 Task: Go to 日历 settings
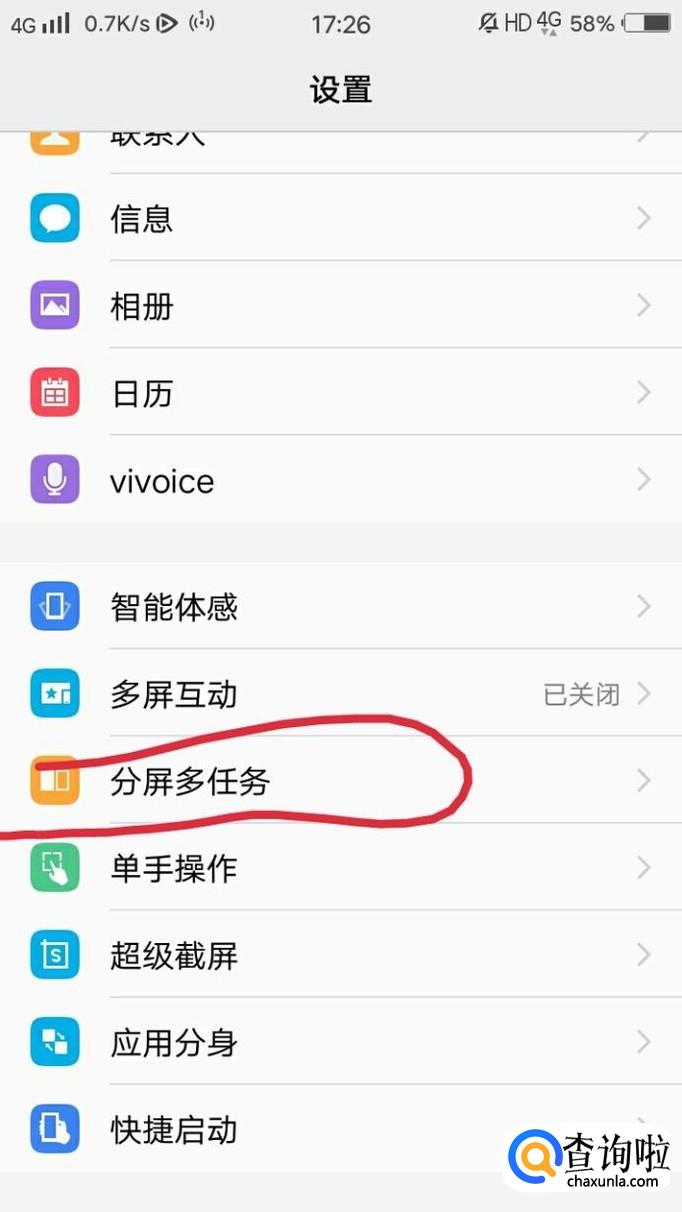[x=340, y=393]
